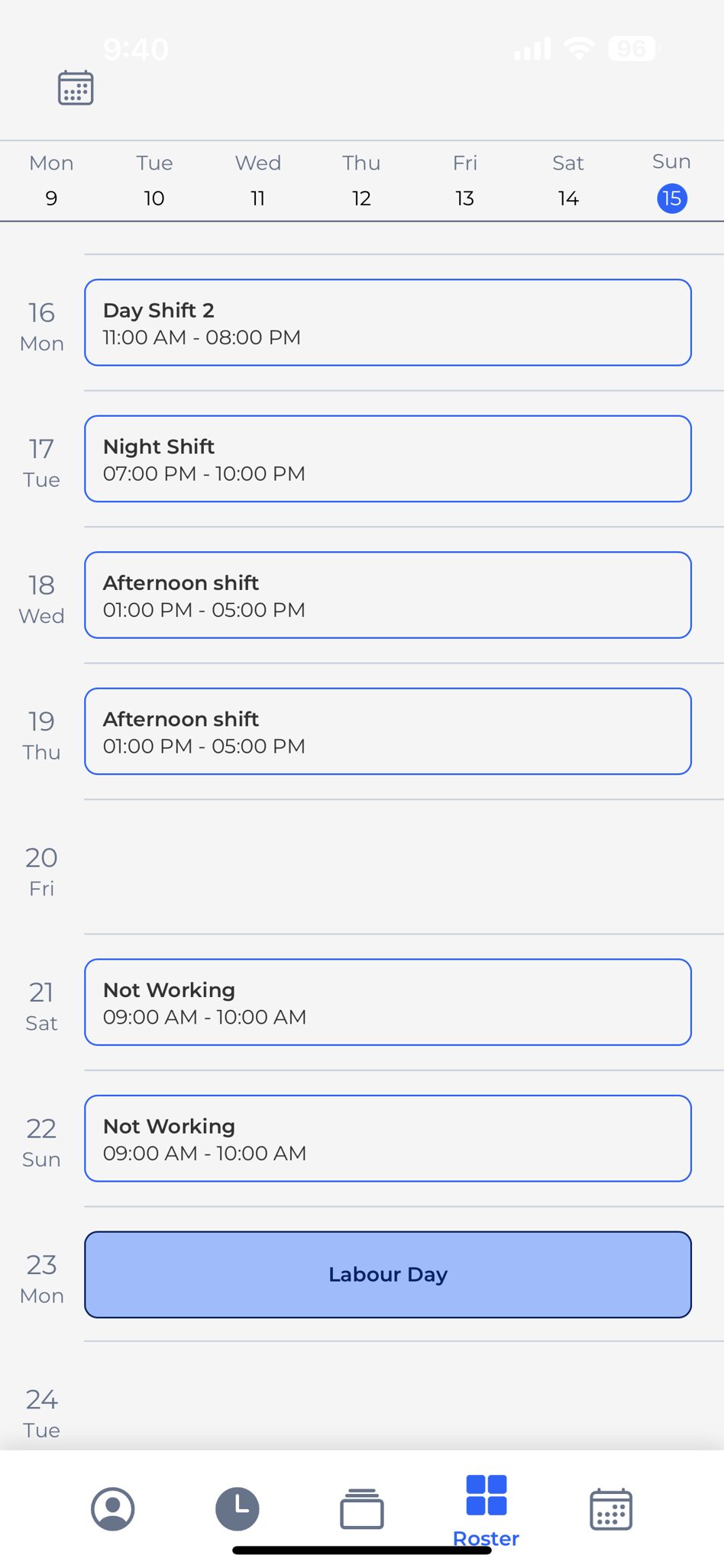This screenshot has width=724, height=1568.
Task: Switch to the clock tab
Action: coord(238,1508)
